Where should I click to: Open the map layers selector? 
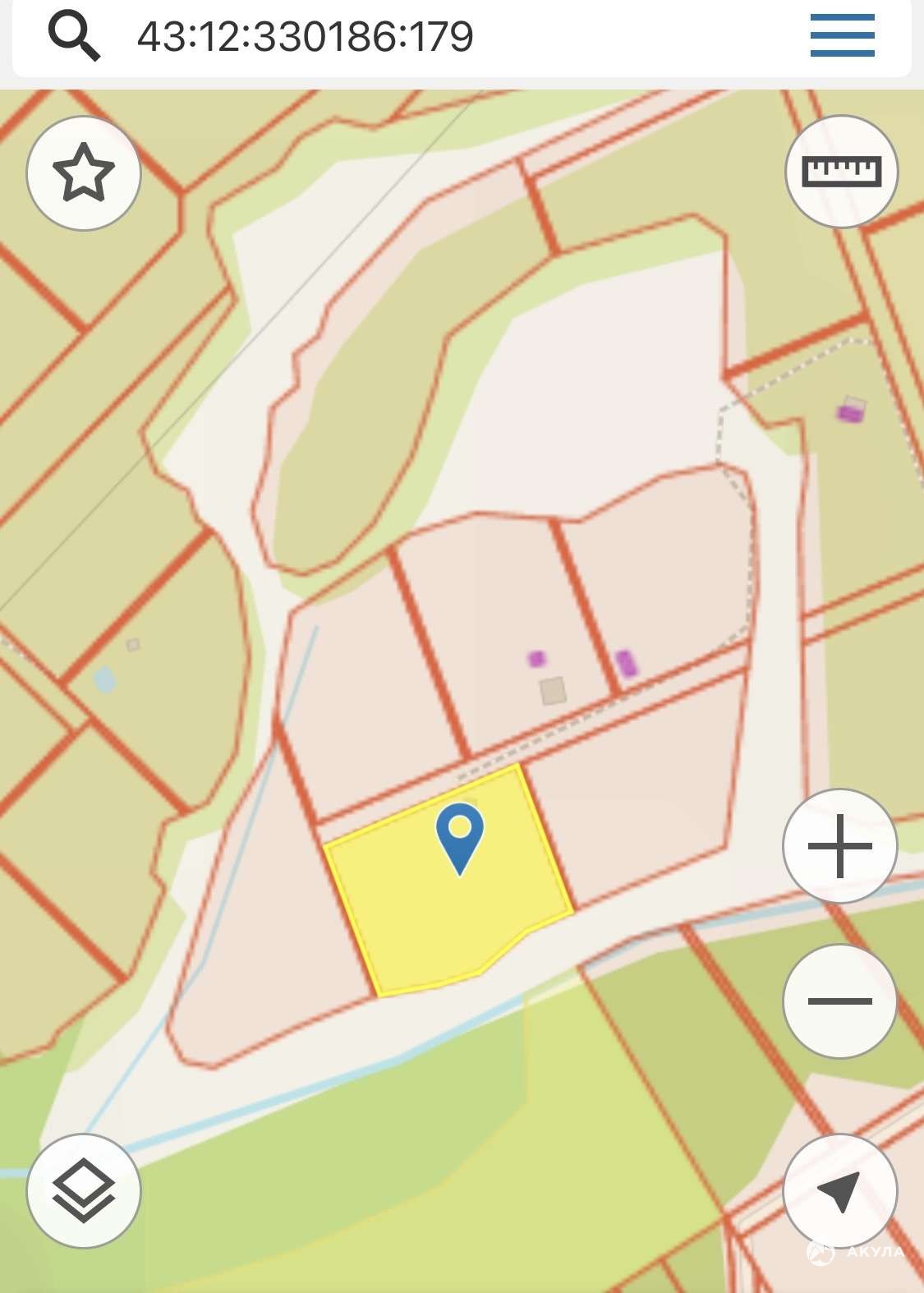tap(84, 1191)
